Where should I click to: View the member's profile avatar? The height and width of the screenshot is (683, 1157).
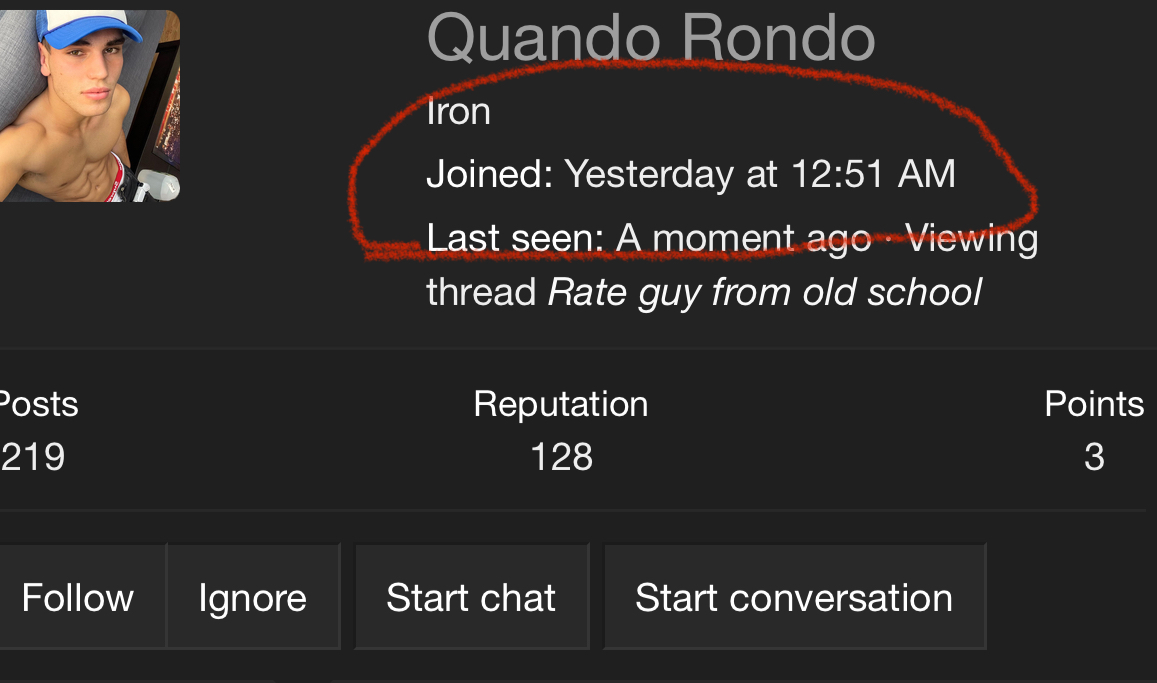[x=90, y=106]
